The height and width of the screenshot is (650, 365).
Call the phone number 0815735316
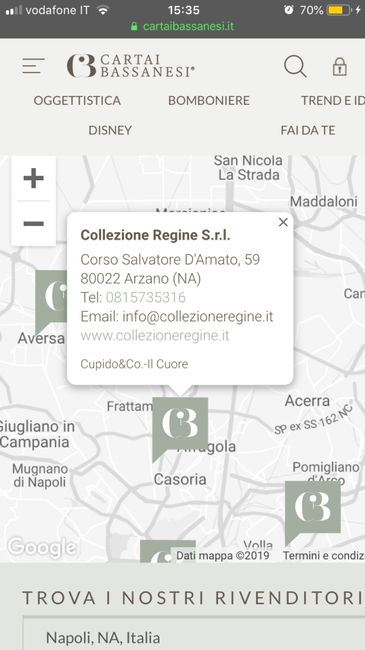(146, 297)
